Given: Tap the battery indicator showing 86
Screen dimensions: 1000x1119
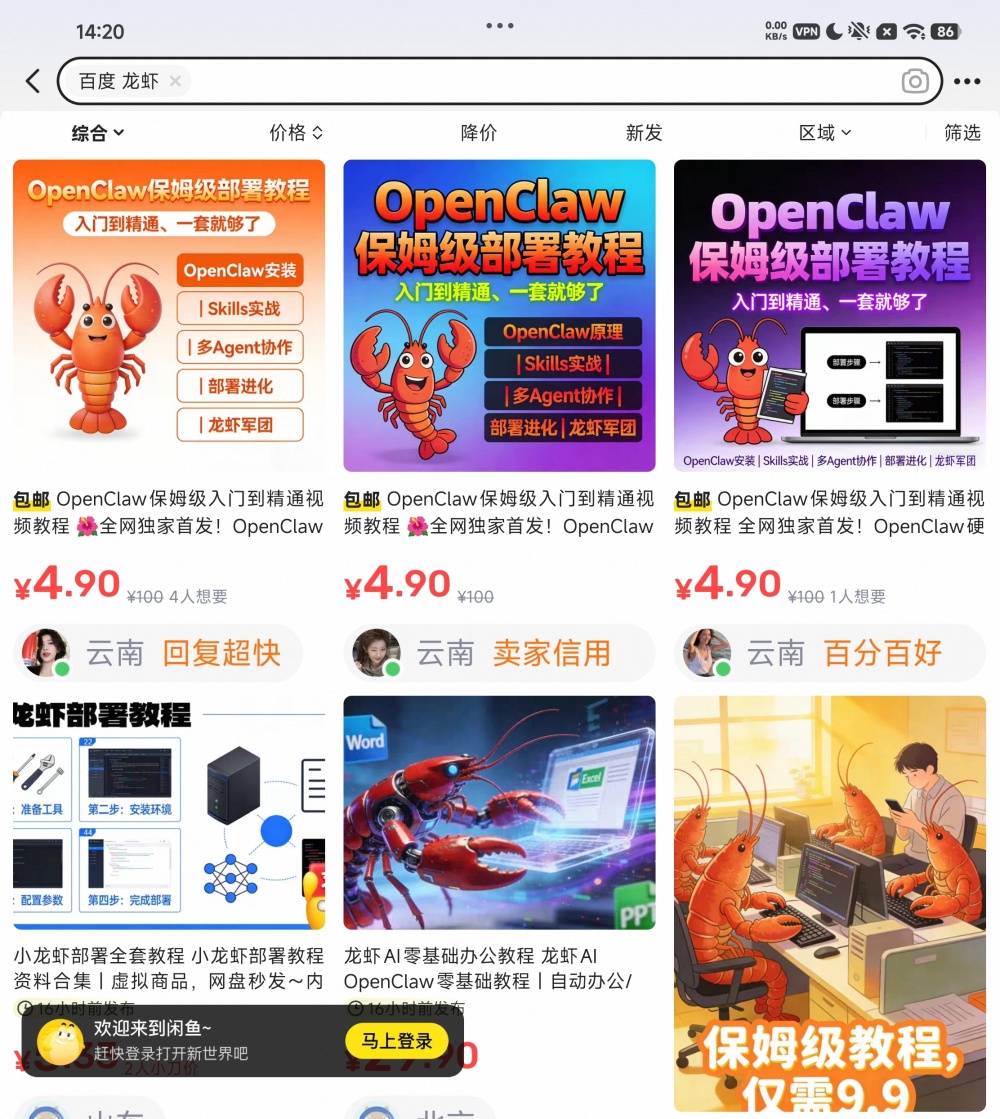Looking at the screenshot, I should (x=944, y=31).
